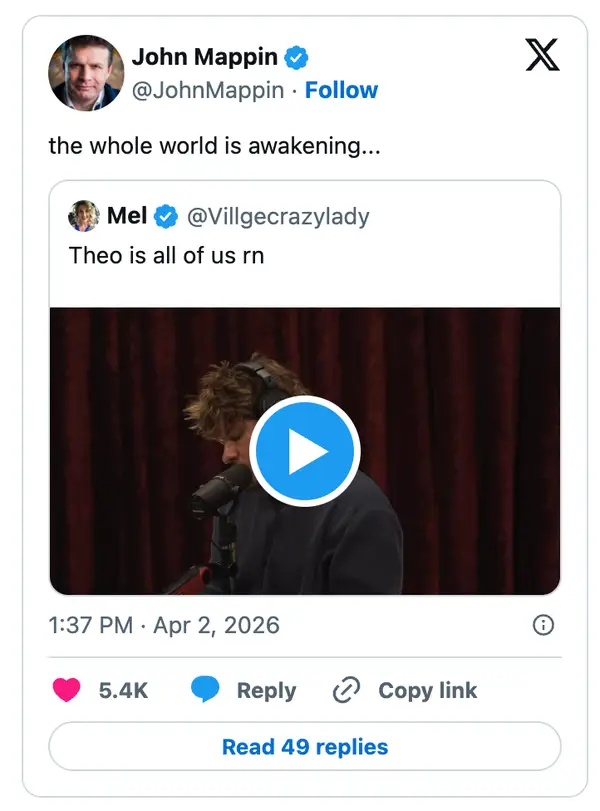600x811 pixels.
Task: Read 49 replies
Action: pos(304,746)
